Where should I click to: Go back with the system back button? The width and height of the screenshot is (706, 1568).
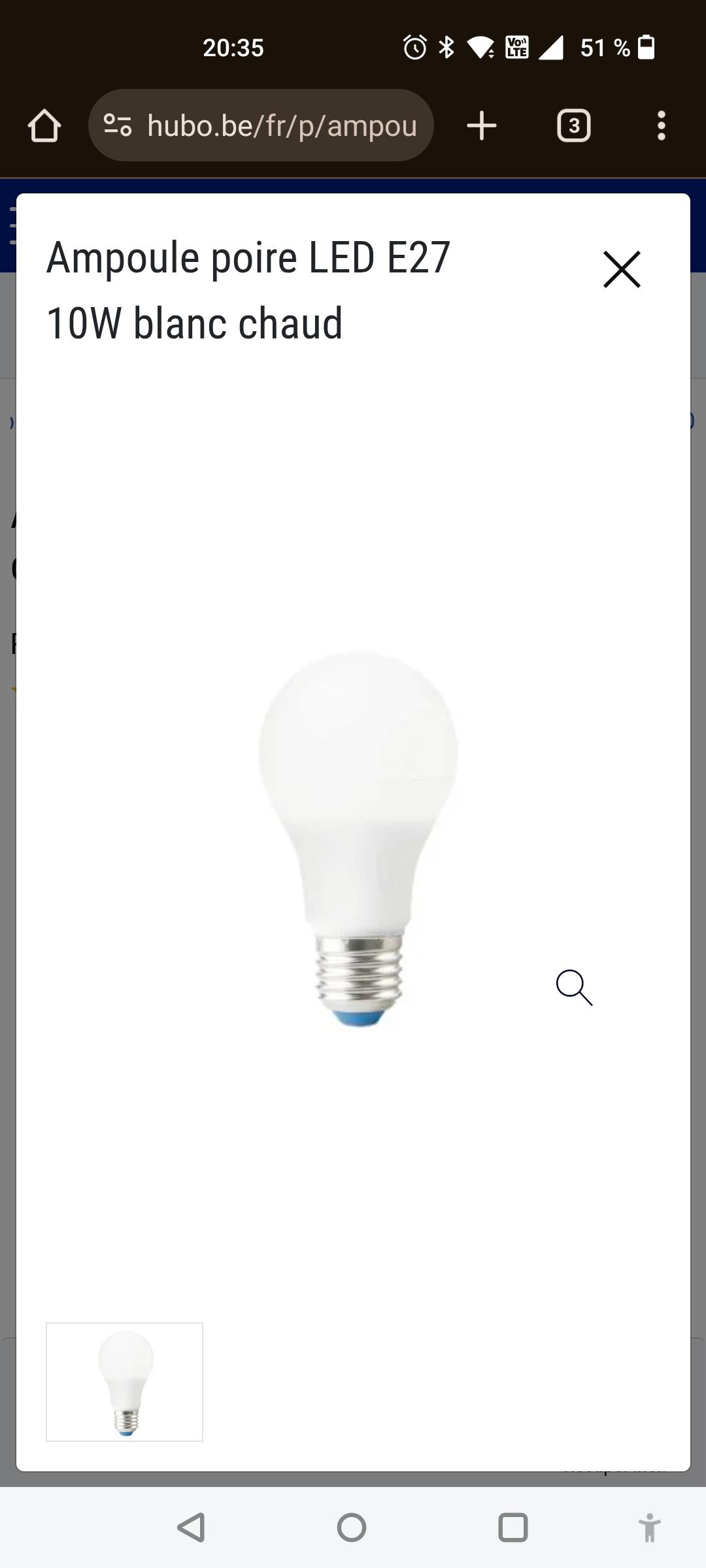[191, 1527]
